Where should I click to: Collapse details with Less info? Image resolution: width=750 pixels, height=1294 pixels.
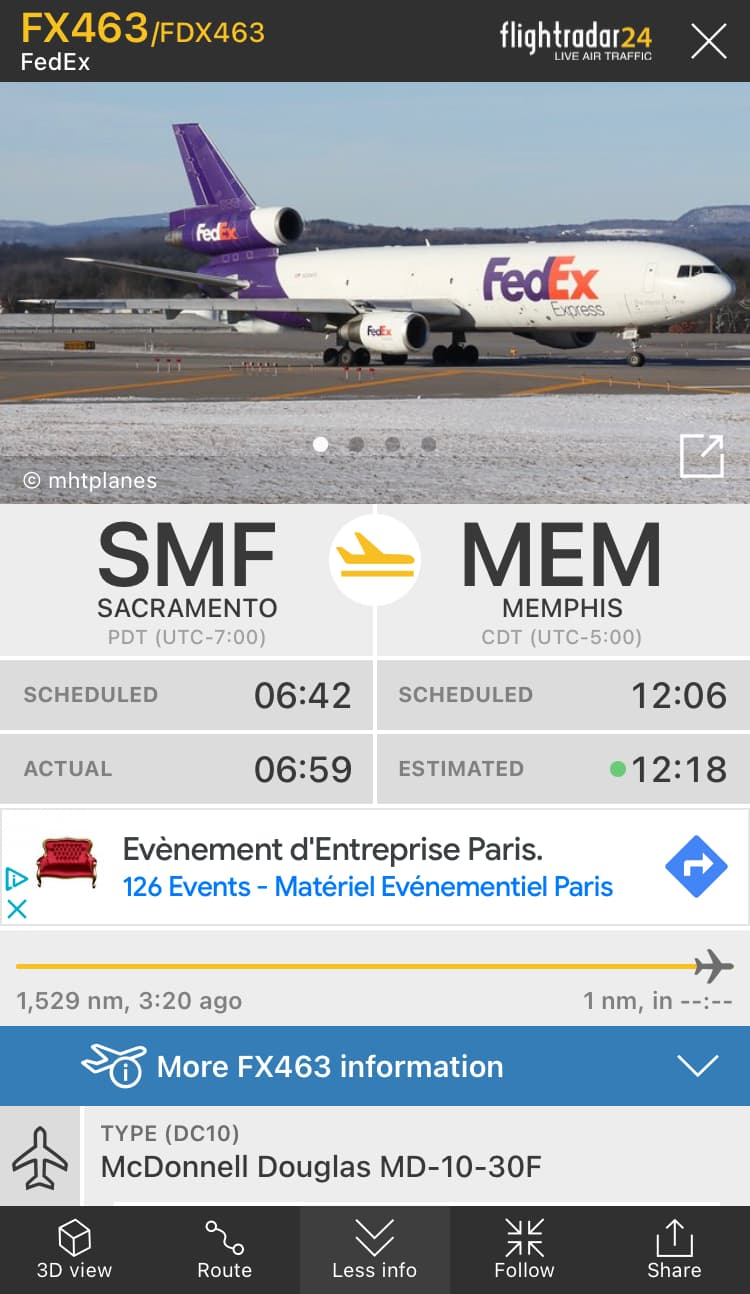[374, 1250]
